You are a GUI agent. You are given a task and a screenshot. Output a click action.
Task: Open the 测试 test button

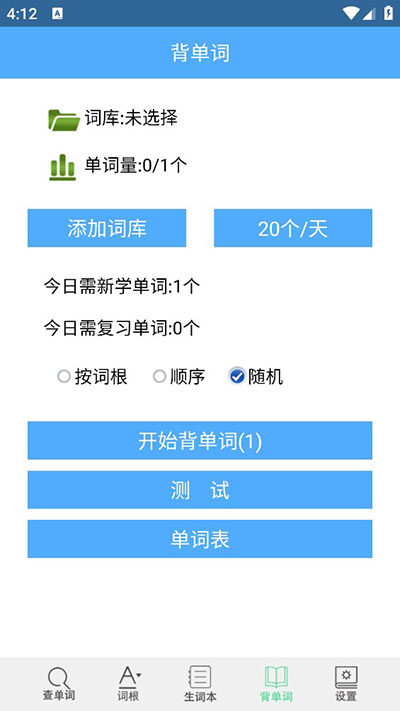[200, 490]
